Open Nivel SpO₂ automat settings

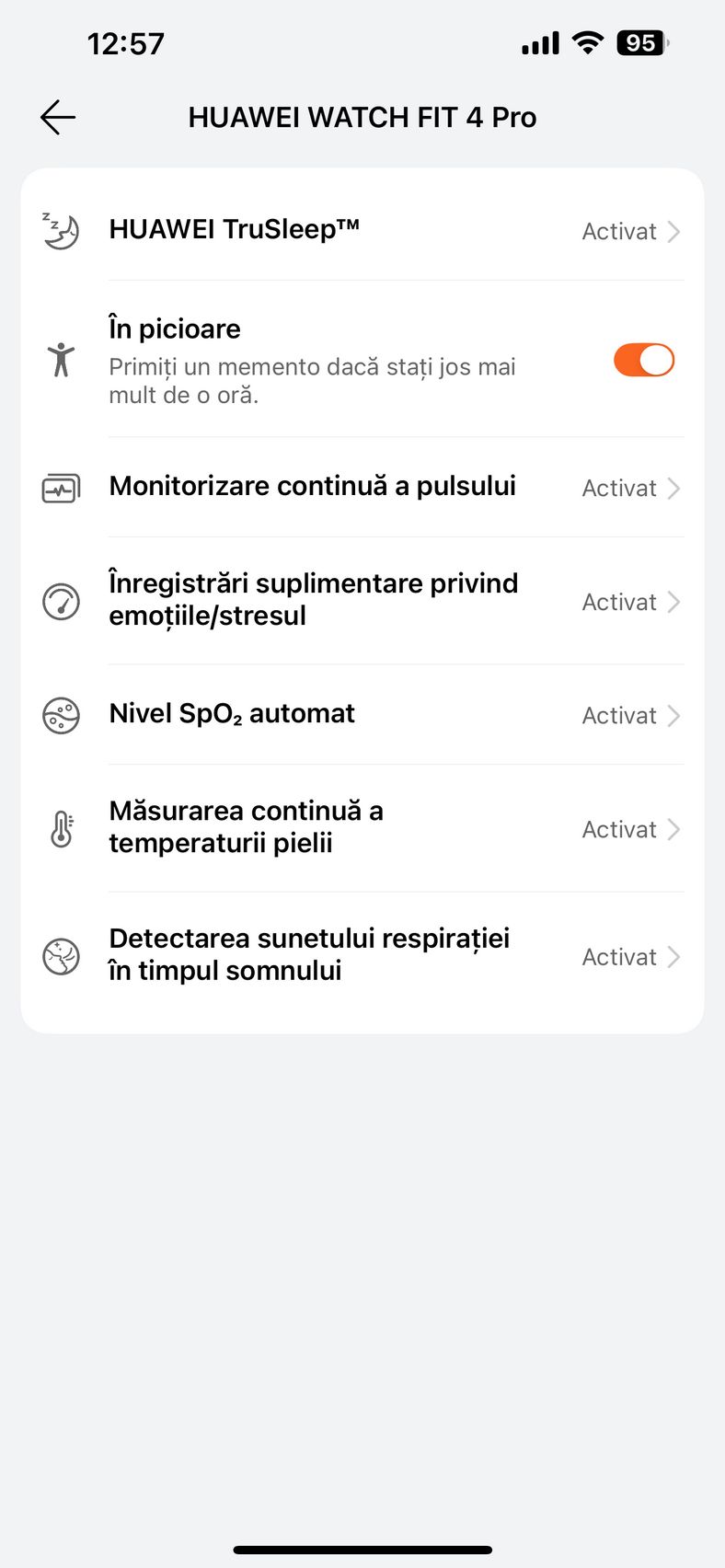coord(362,715)
